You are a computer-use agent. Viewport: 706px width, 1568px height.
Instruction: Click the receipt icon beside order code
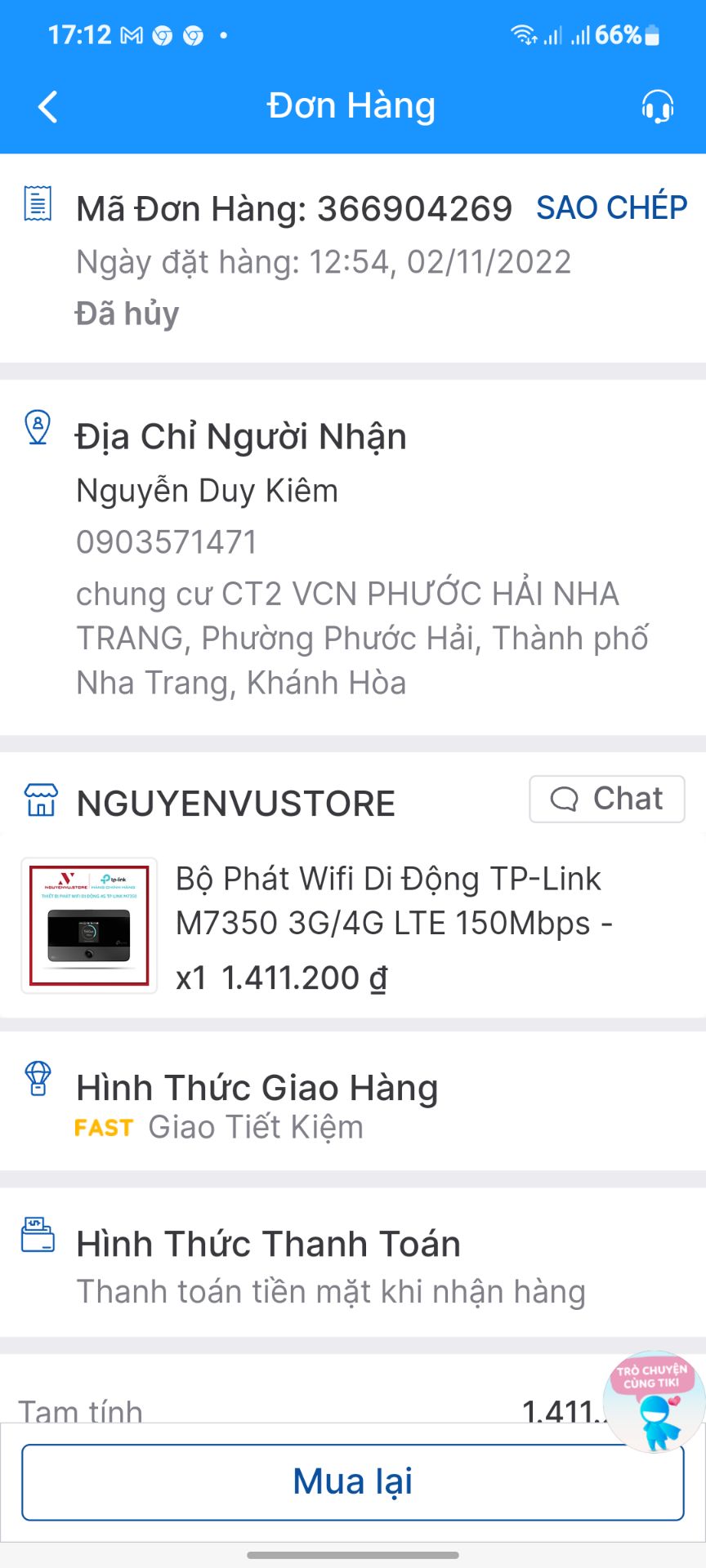pyautogui.click(x=36, y=206)
